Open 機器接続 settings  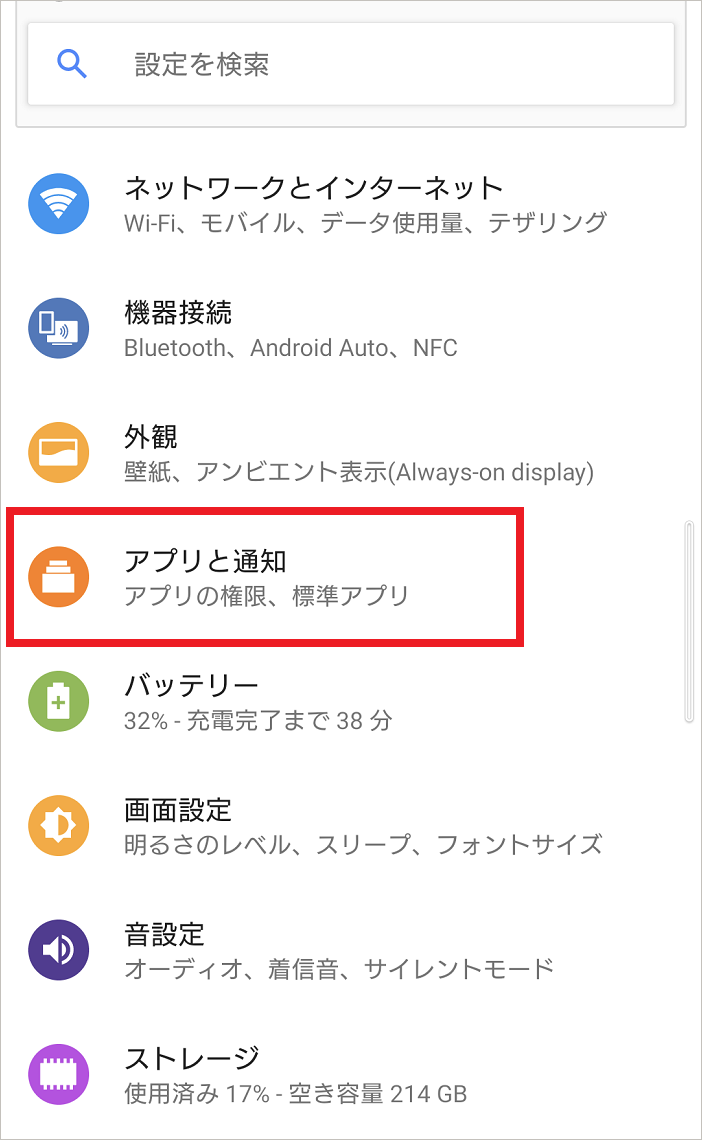351,329
